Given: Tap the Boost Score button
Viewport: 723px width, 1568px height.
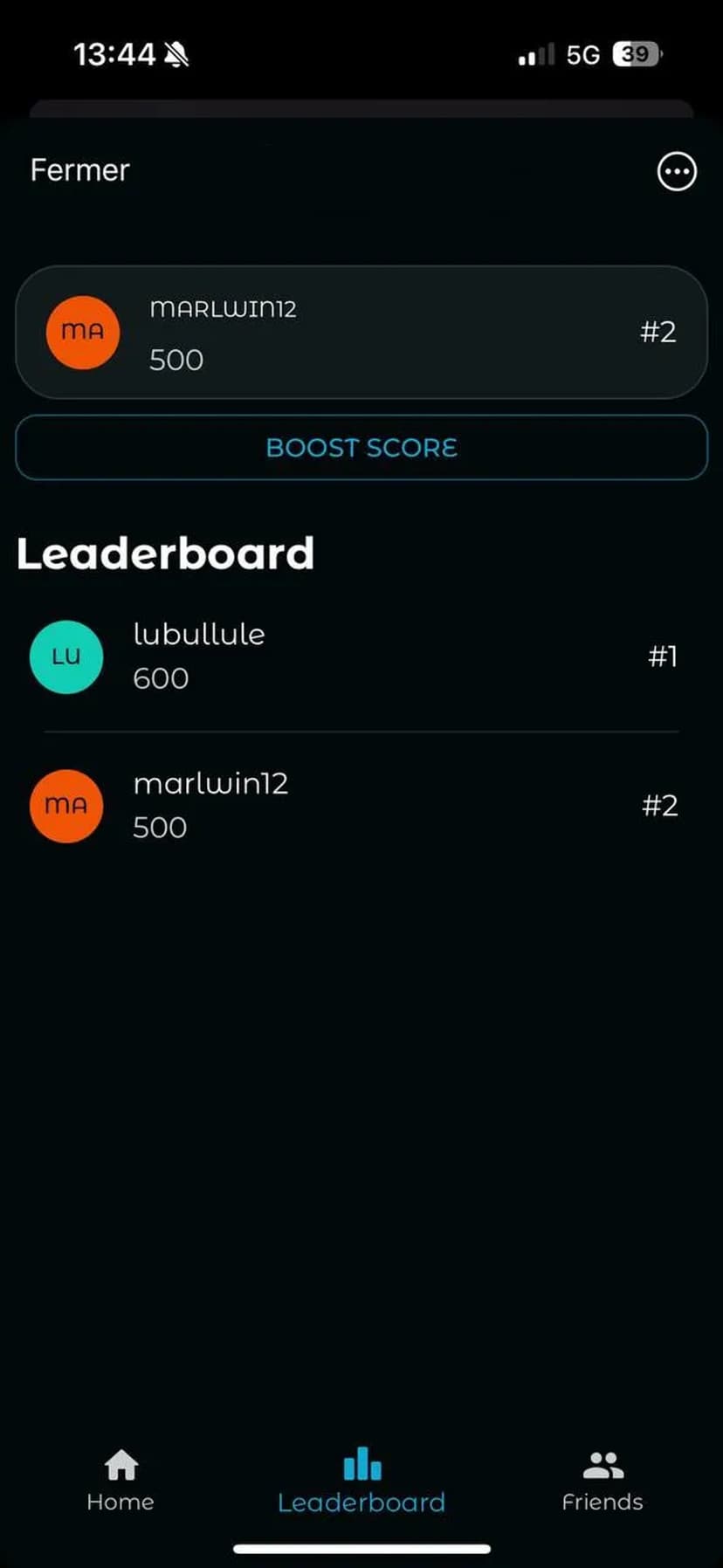Looking at the screenshot, I should pos(361,448).
